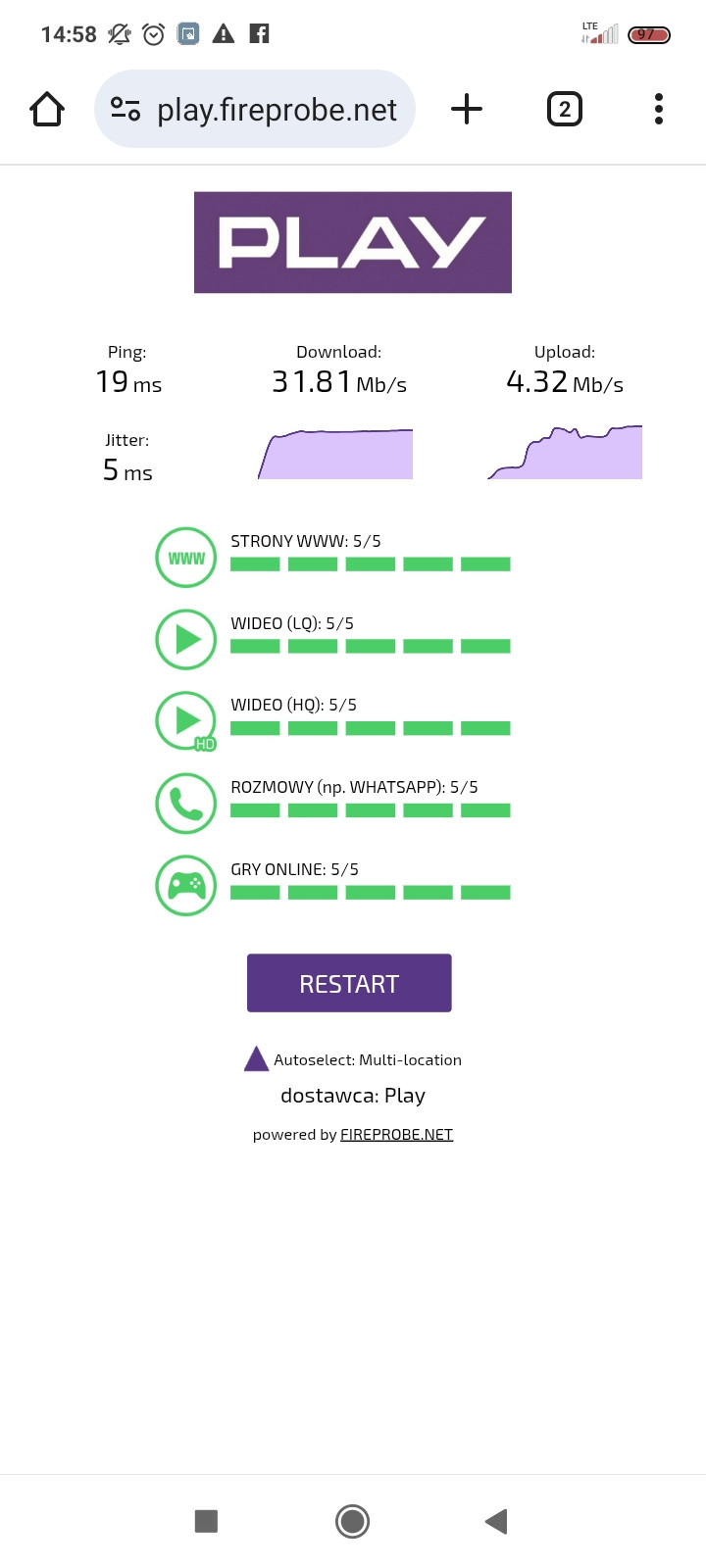The image size is (706, 1568).
Task: Open the browser overflow menu
Action: 659,109
